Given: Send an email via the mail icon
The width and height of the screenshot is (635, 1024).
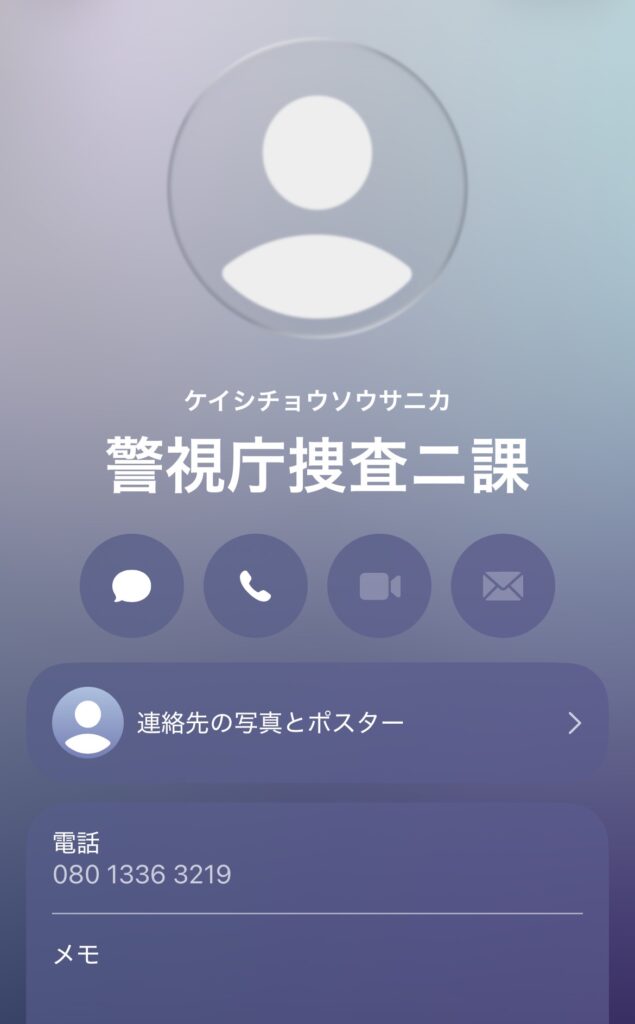Looking at the screenshot, I should [x=502, y=586].
